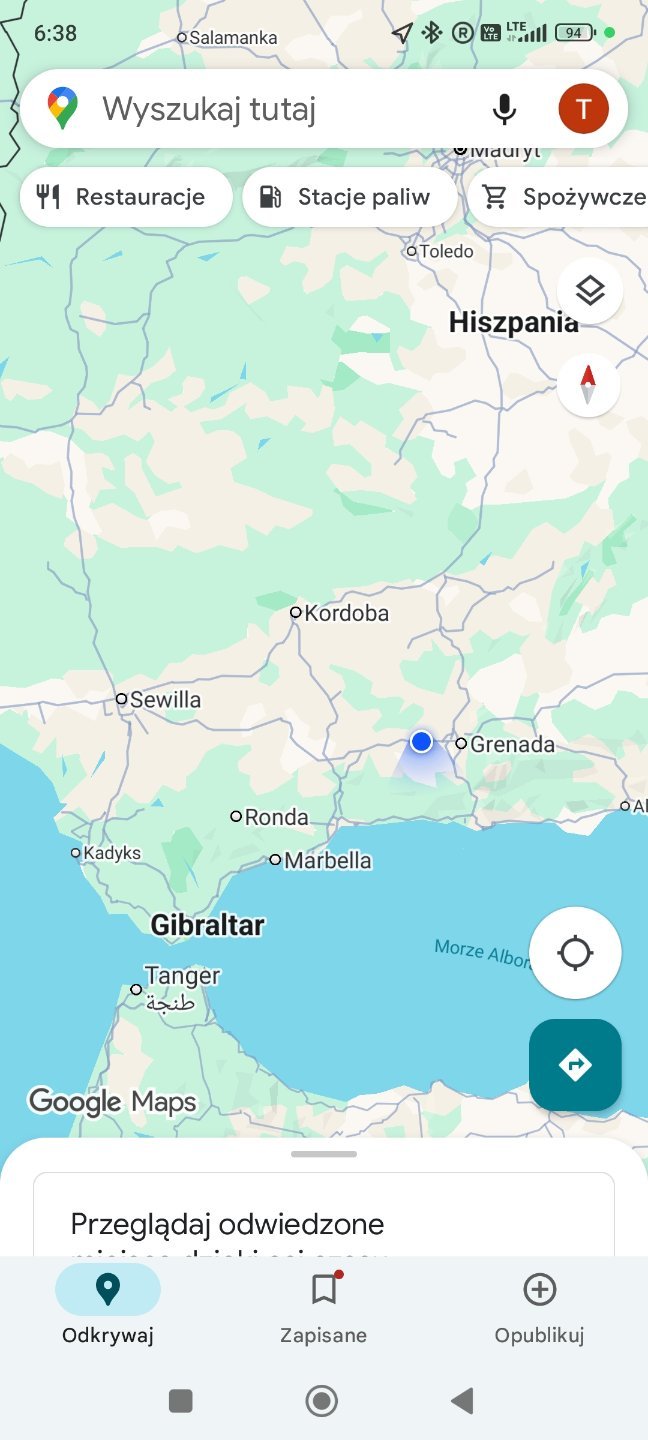648x1440 pixels.
Task: Reset map orientation with the compass
Action: [x=588, y=385]
